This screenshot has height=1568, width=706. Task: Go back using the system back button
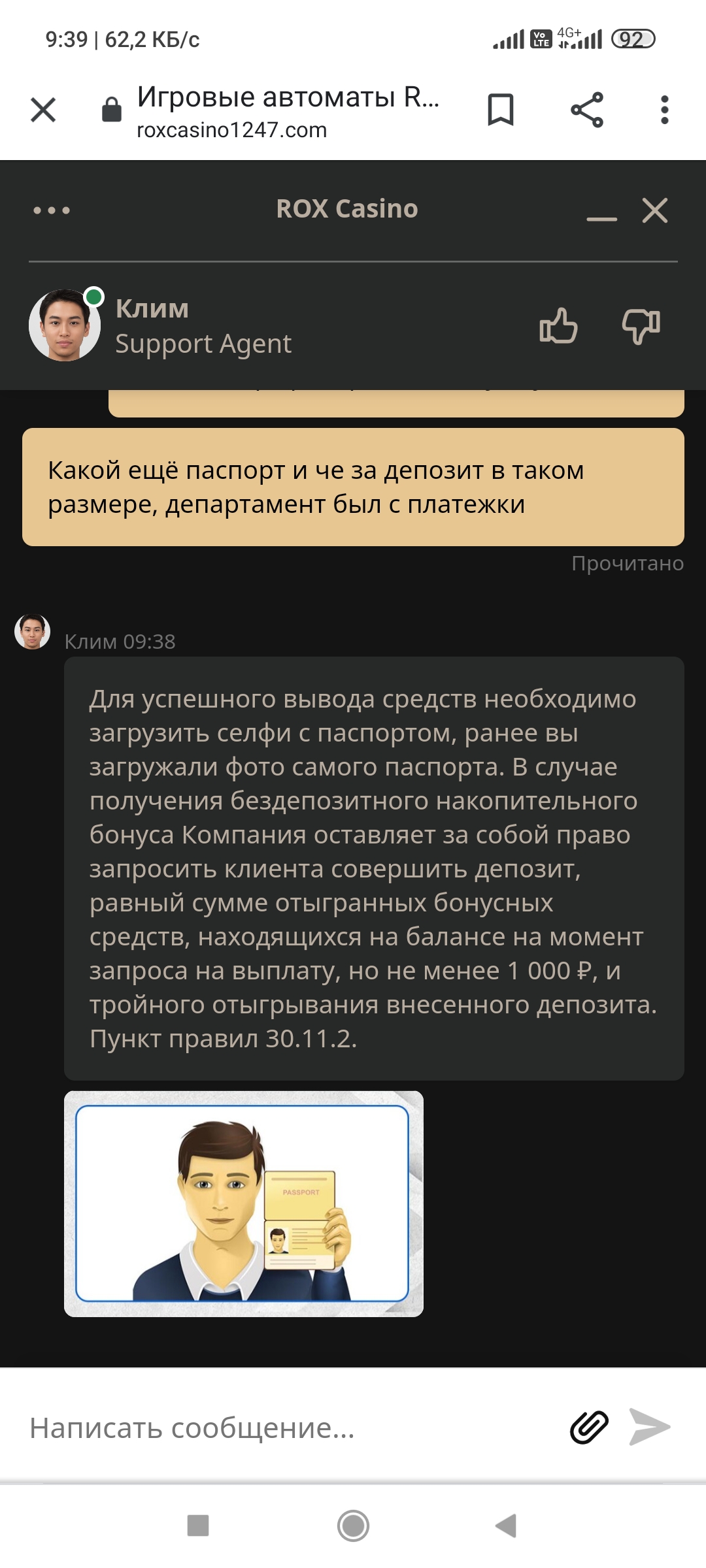(x=507, y=1526)
